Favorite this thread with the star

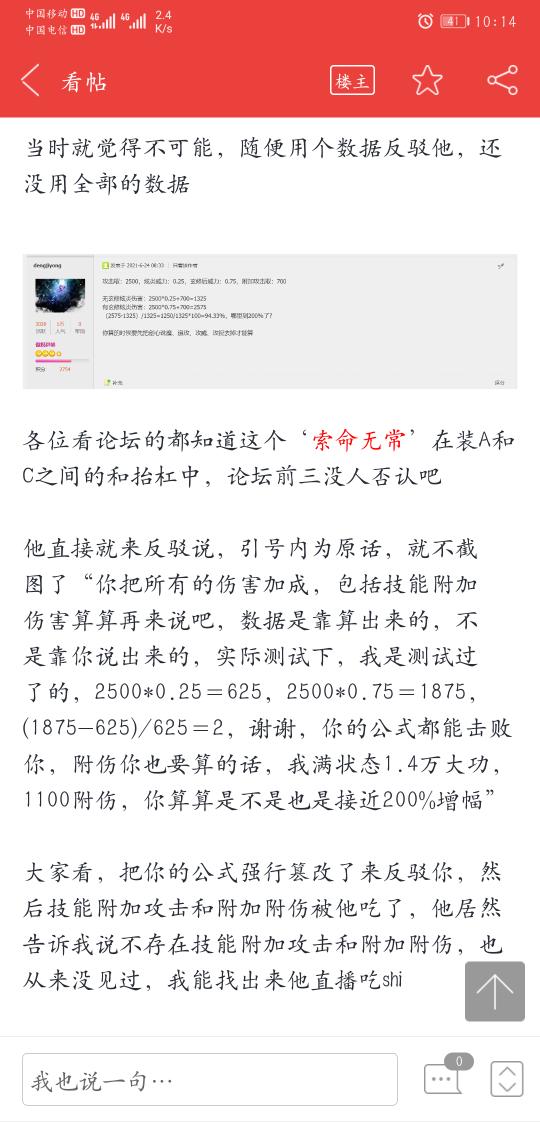click(x=428, y=80)
